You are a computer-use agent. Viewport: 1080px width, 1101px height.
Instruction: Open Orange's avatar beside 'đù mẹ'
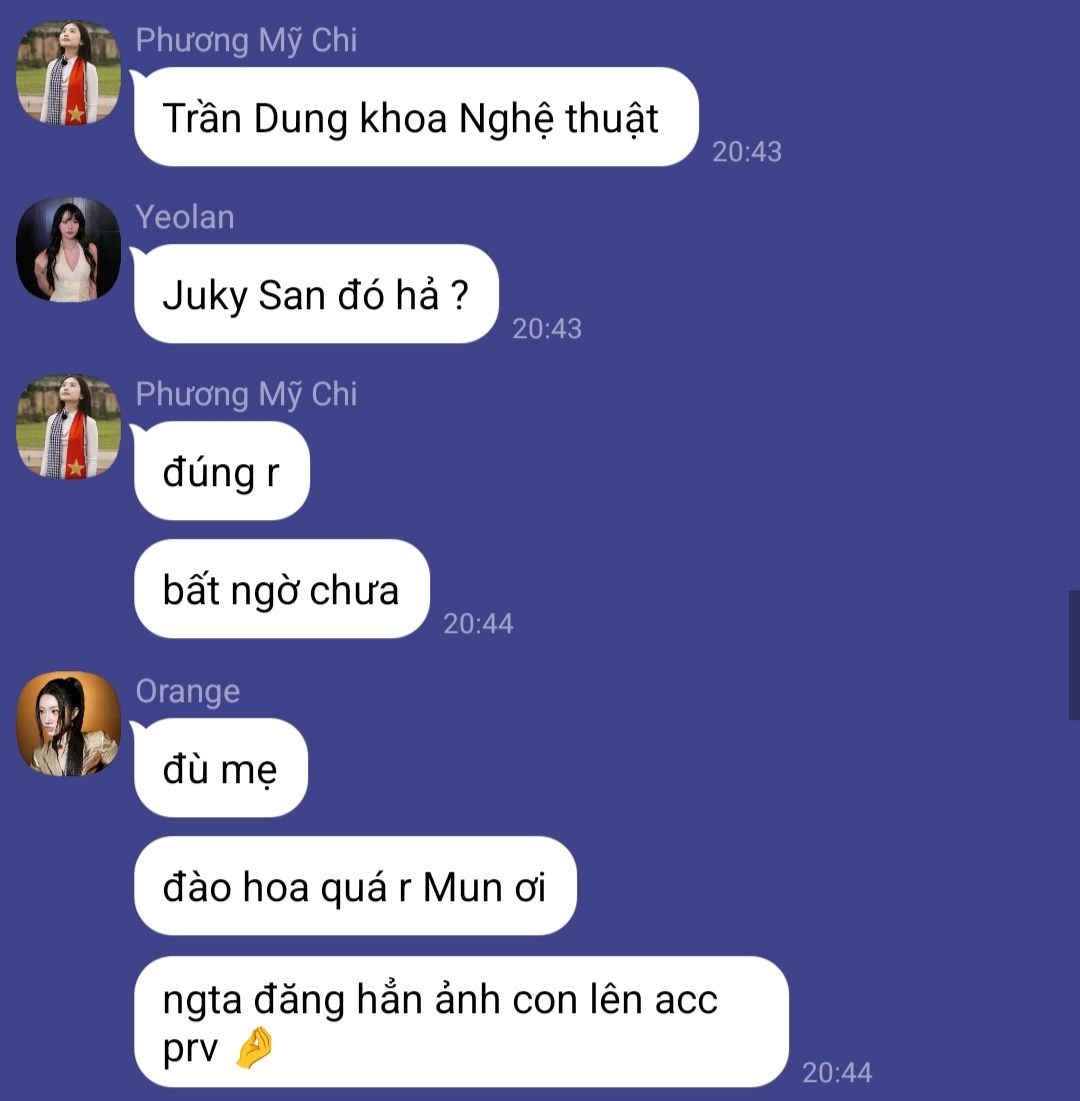click(68, 723)
